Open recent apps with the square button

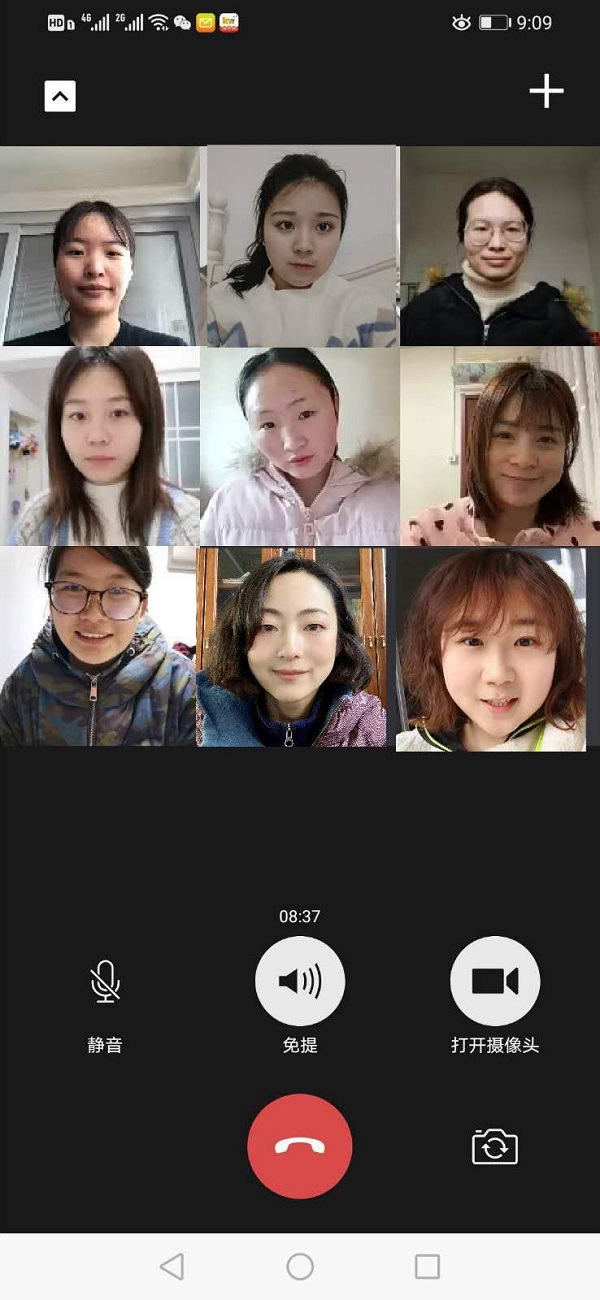[x=427, y=1266]
